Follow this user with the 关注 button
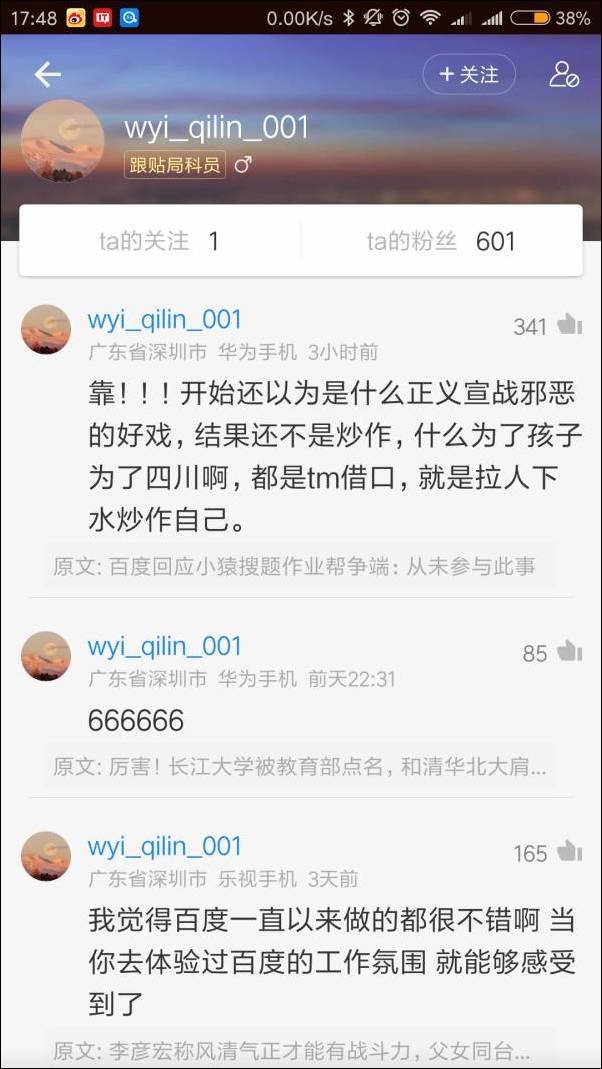Screen dimensions: 602x1069 coord(468,75)
